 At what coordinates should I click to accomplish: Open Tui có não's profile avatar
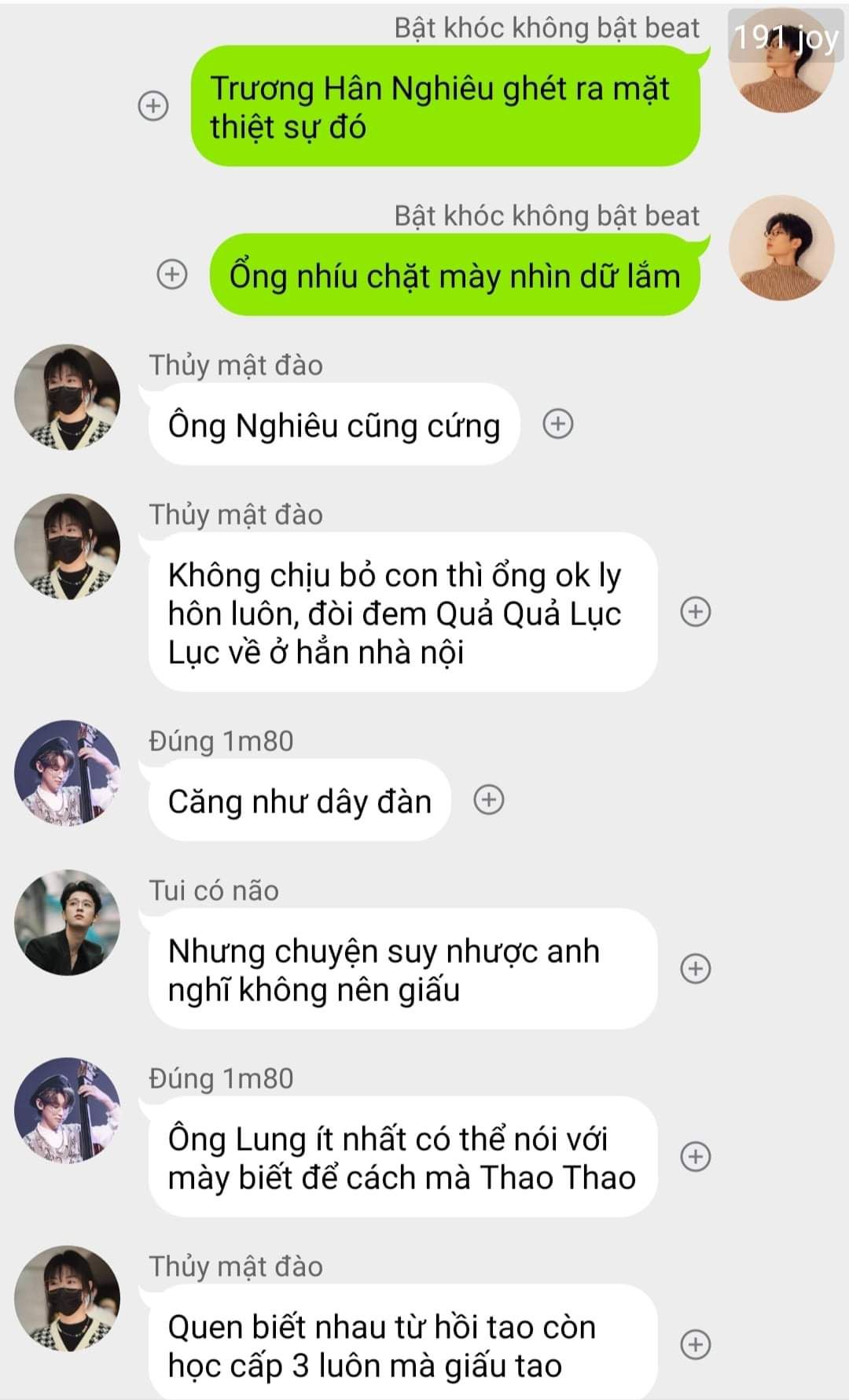(x=68, y=923)
